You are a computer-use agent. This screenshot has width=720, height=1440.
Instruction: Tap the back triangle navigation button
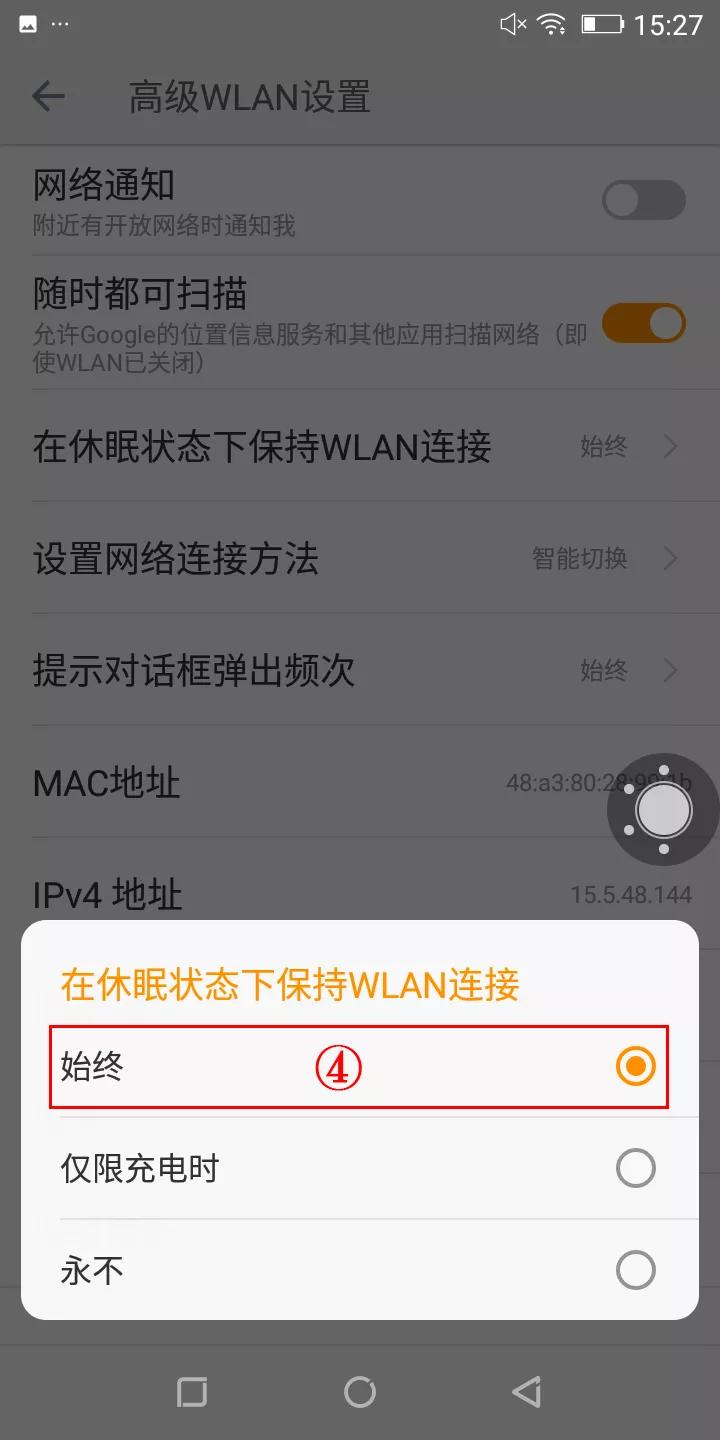(x=527, y=1390)
